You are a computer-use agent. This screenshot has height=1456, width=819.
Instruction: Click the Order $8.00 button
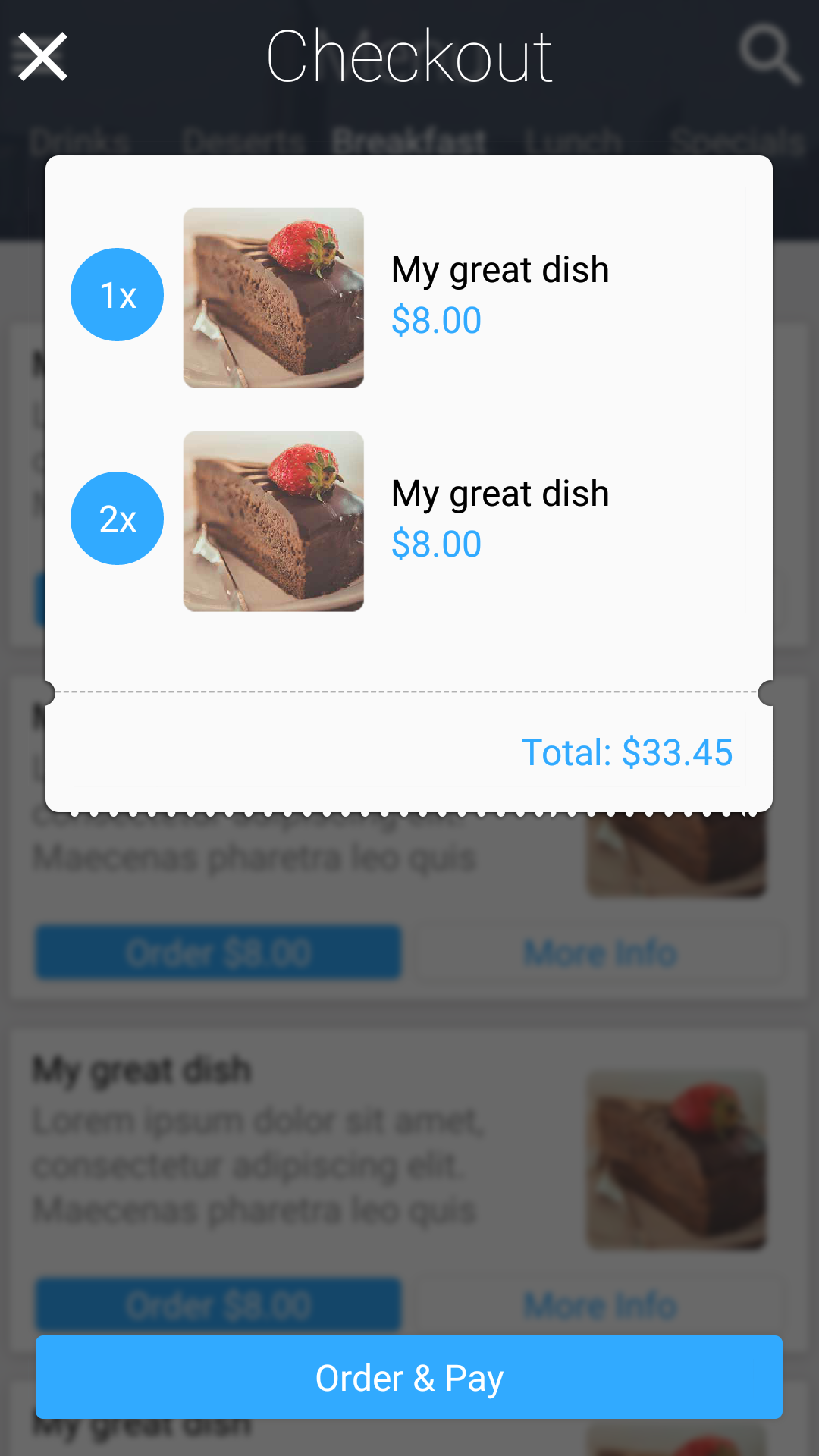(218, 952)
